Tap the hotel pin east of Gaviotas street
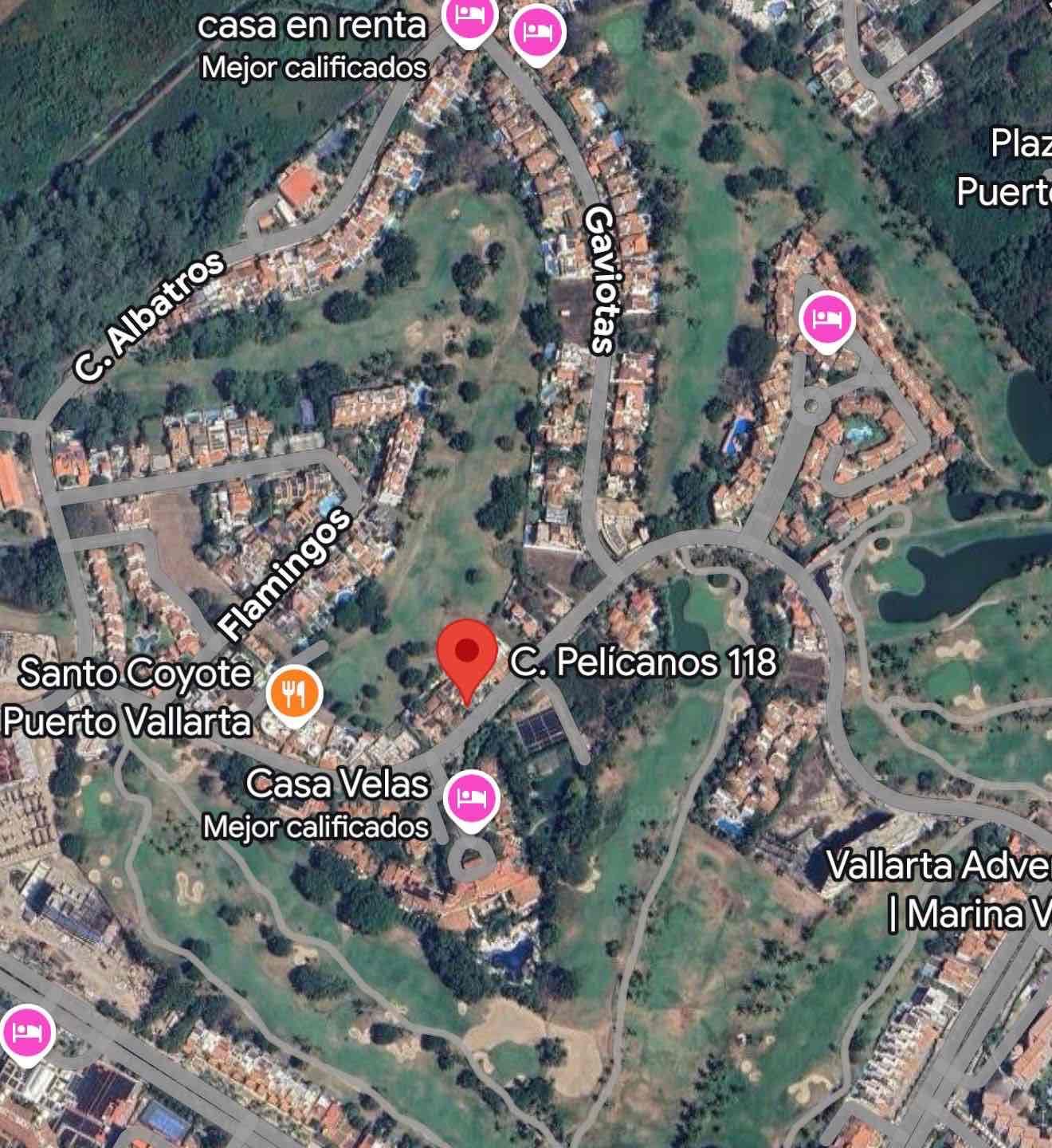 (827, 320)
